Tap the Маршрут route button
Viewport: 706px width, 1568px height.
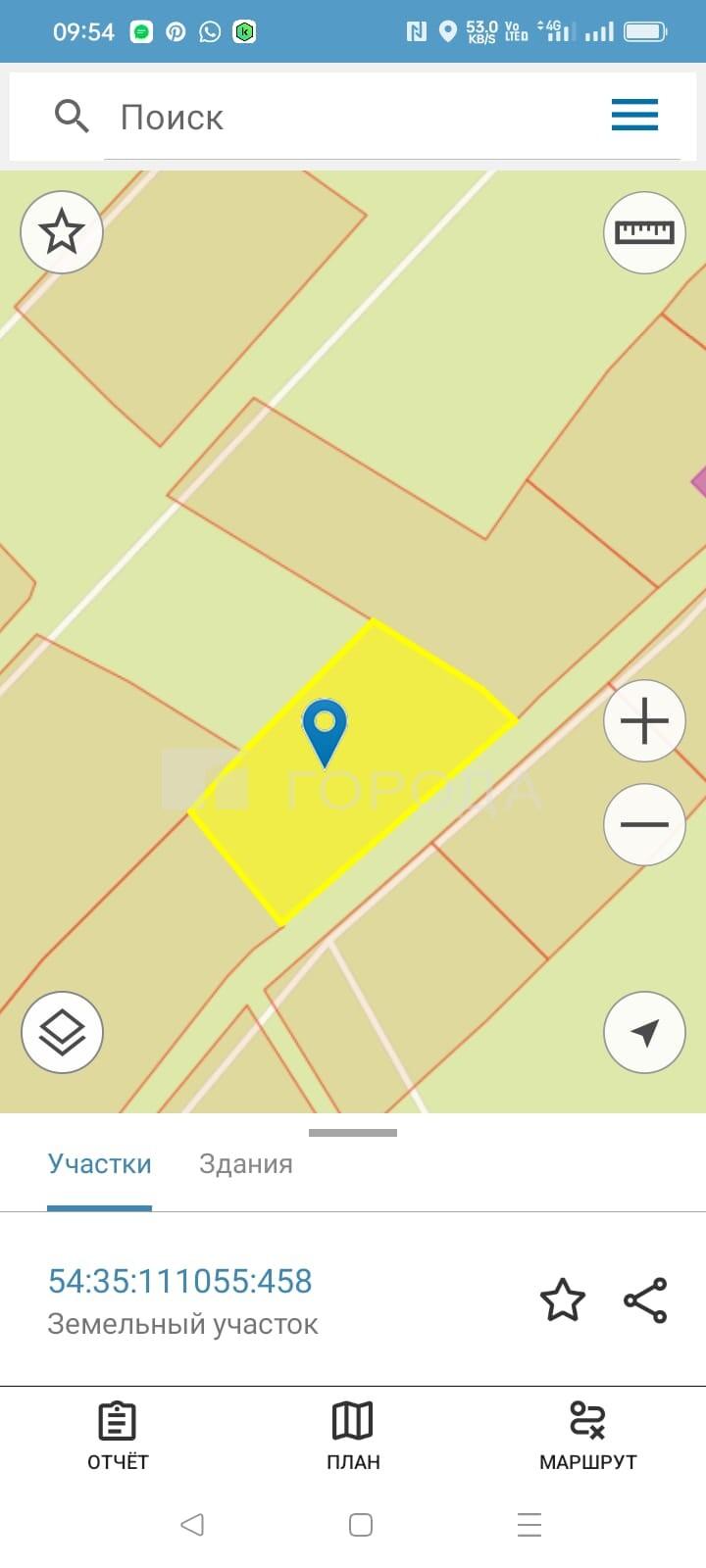pos(588,1436)
